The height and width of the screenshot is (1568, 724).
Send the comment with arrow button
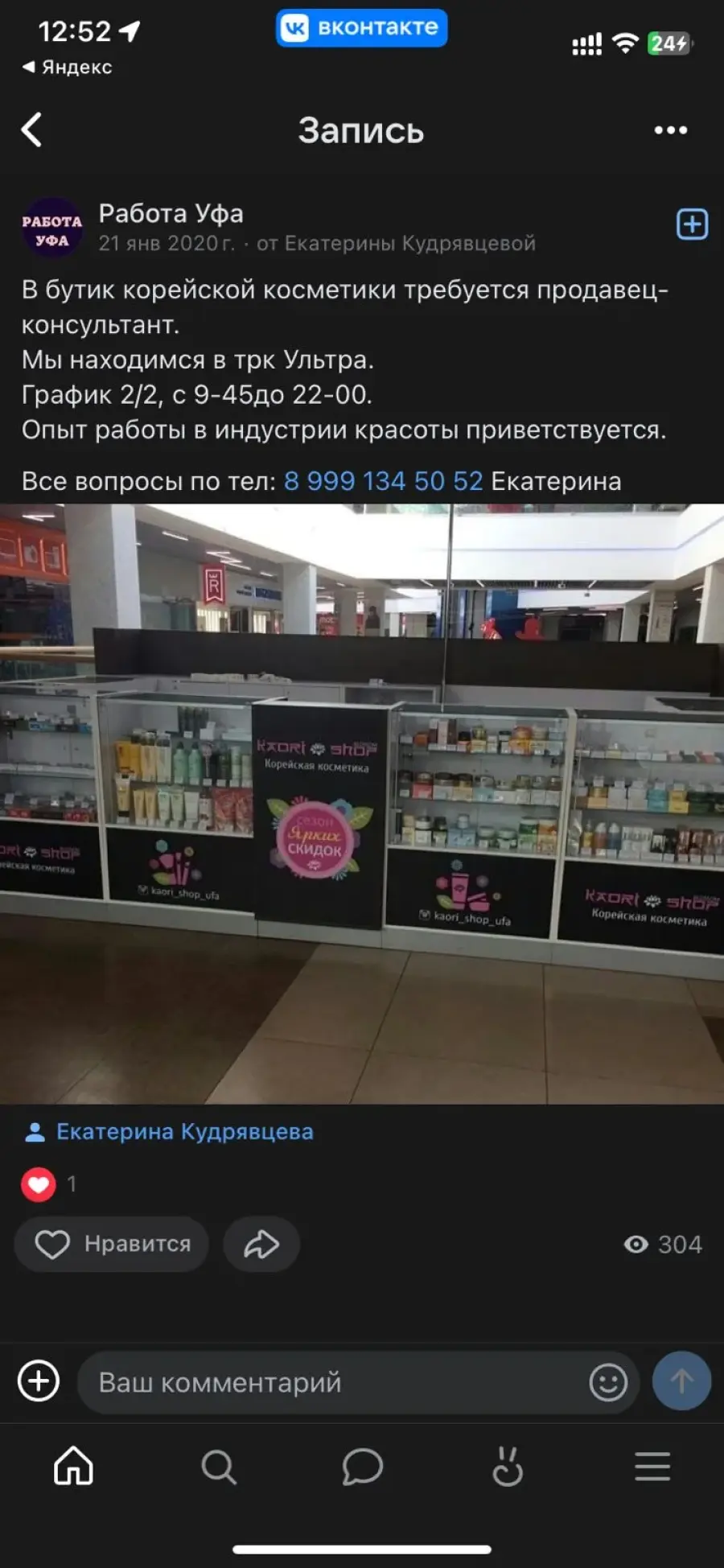pyautogui.click(x=681, y=1381)
